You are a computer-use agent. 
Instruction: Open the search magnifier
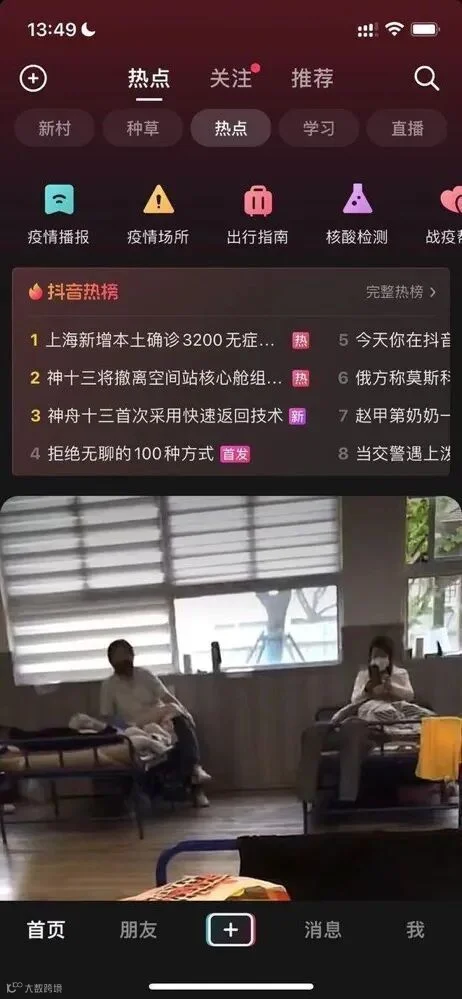click(426, 78)
